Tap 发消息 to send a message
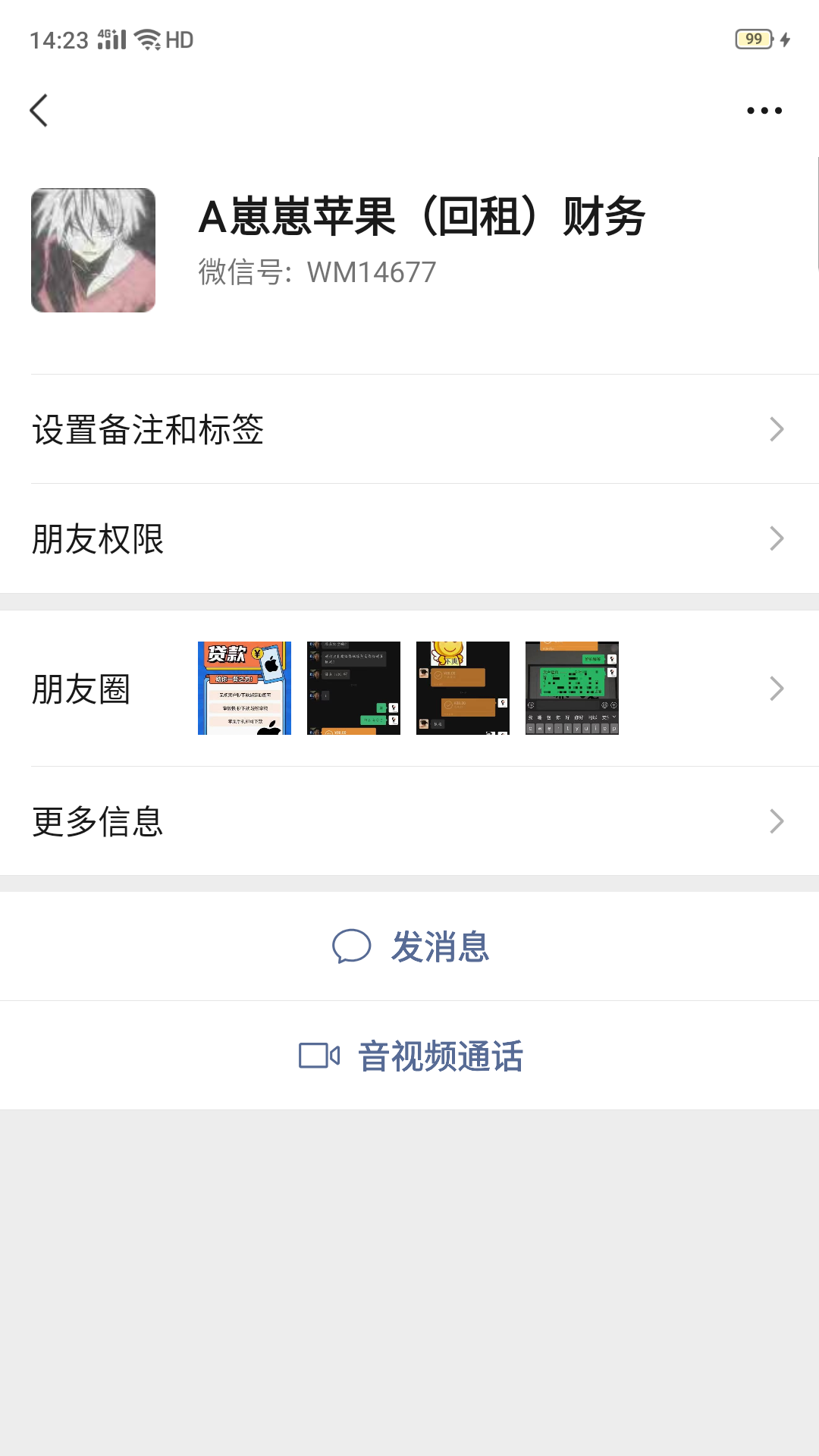The width and height of the screenshot is (819, 1456). [x=411, y=946]
